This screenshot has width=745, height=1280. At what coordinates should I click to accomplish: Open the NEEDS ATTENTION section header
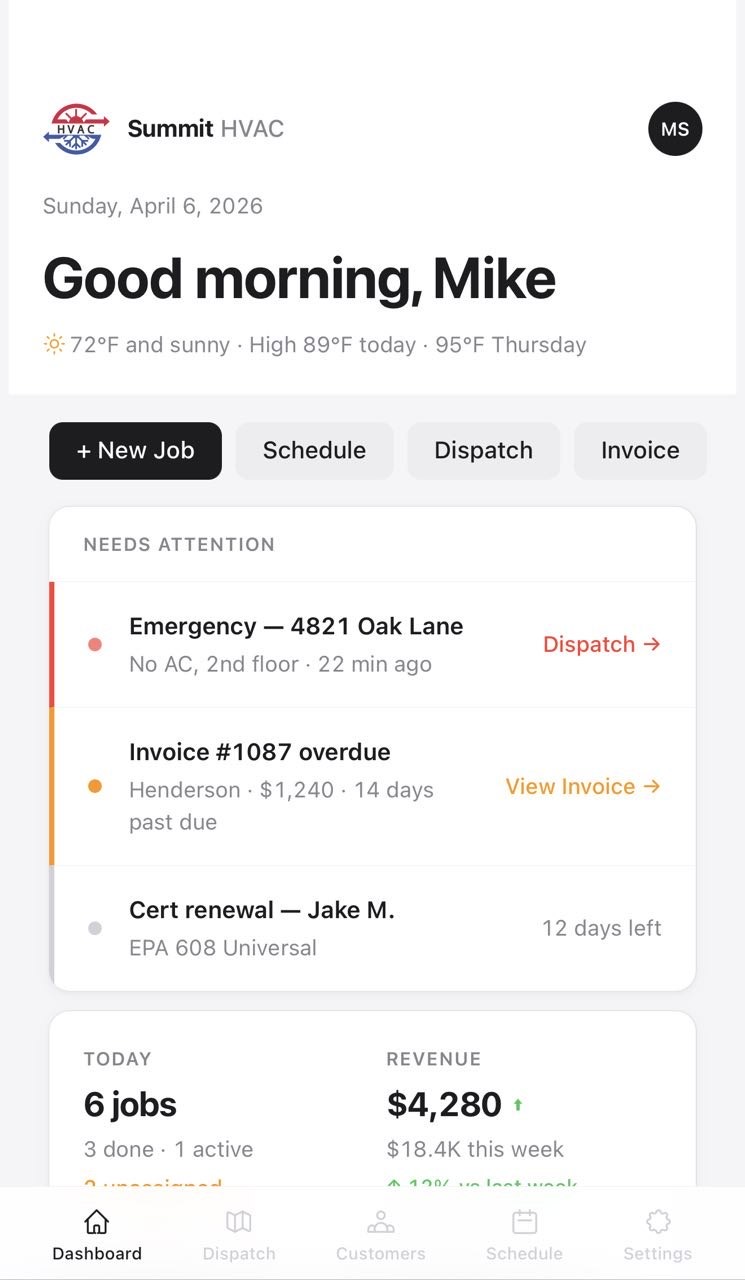[178, 545]
